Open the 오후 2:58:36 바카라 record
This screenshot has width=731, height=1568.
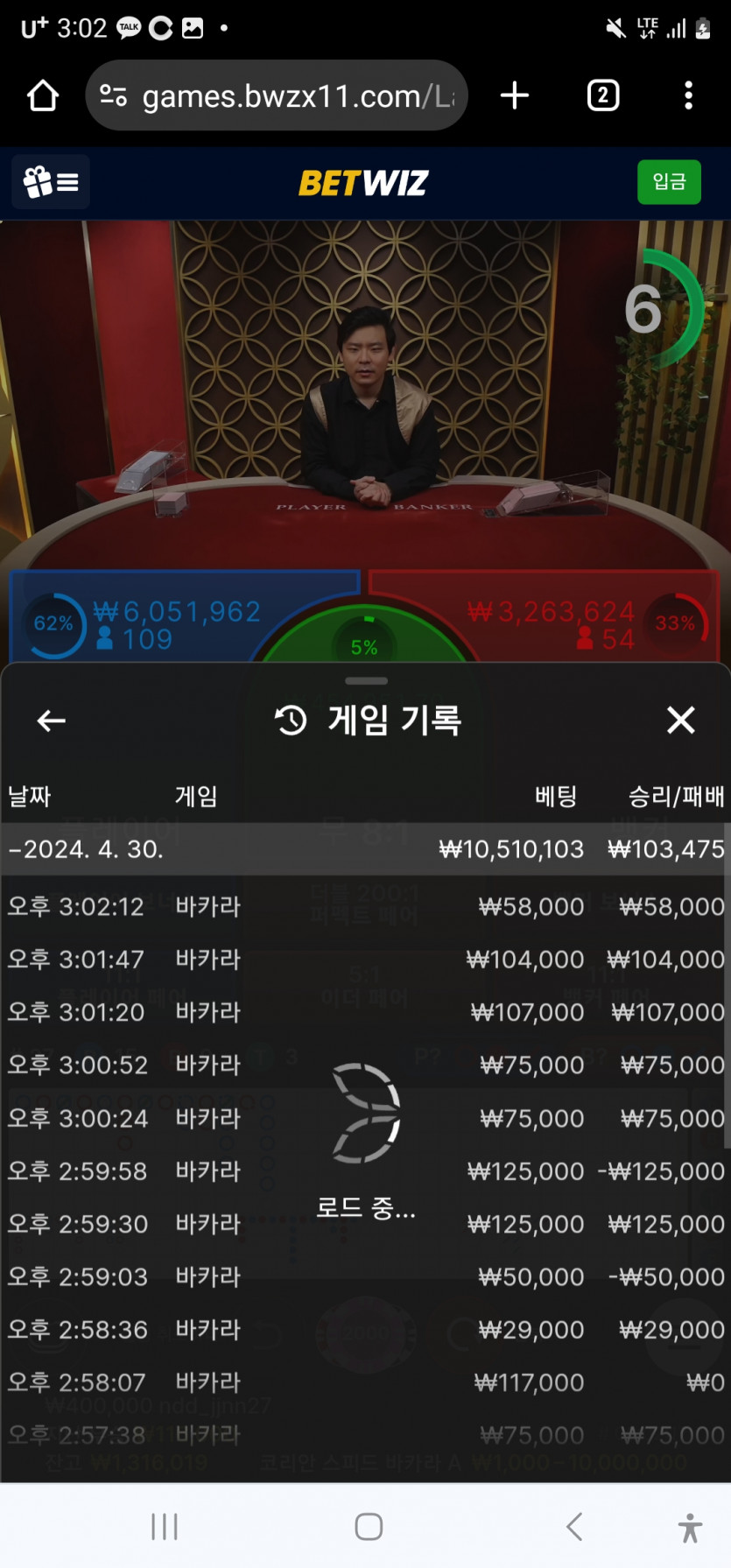[x=364, y=1330]
